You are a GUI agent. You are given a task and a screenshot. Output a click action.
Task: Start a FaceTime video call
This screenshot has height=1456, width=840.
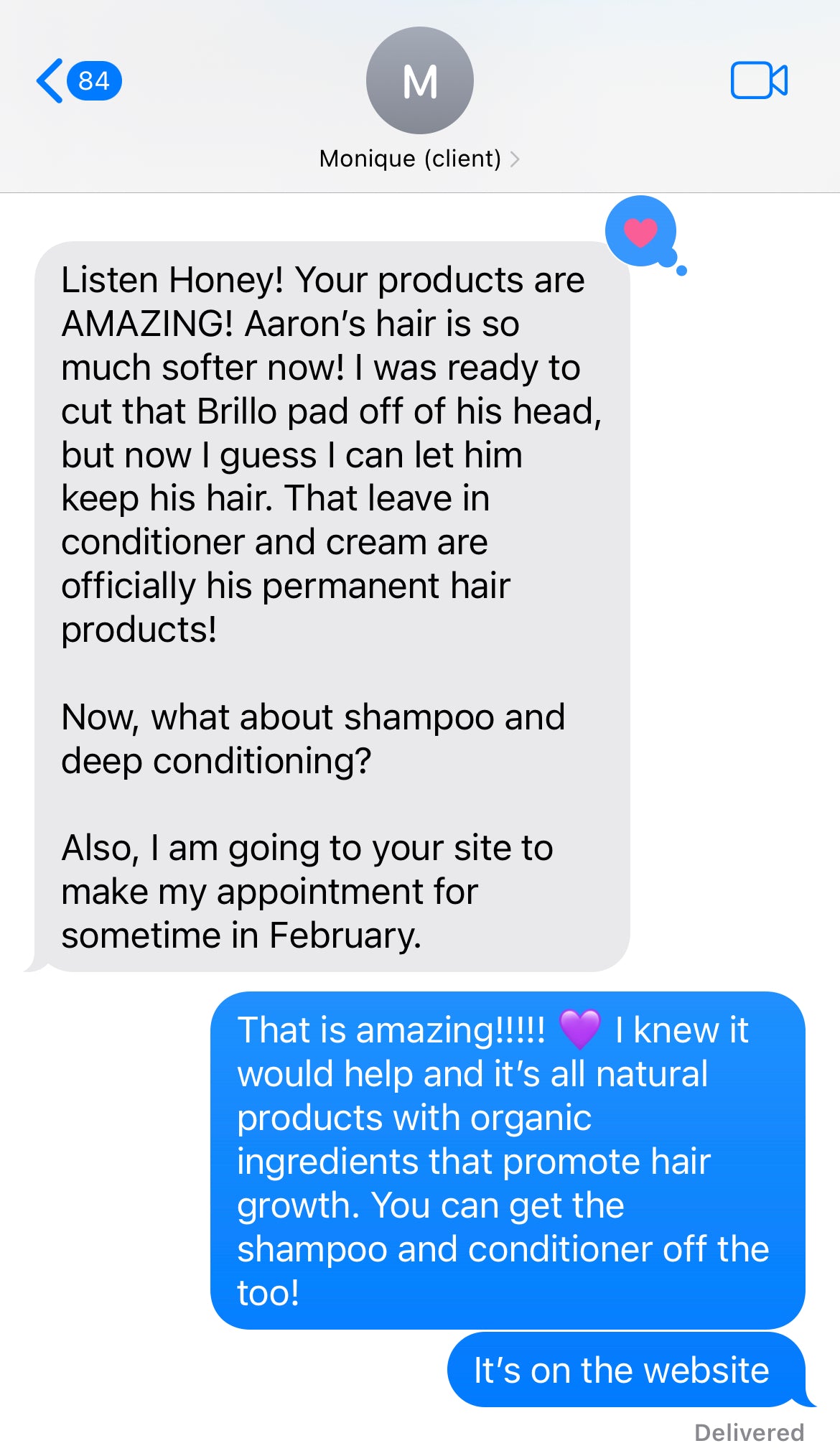(x=759, y=80)
